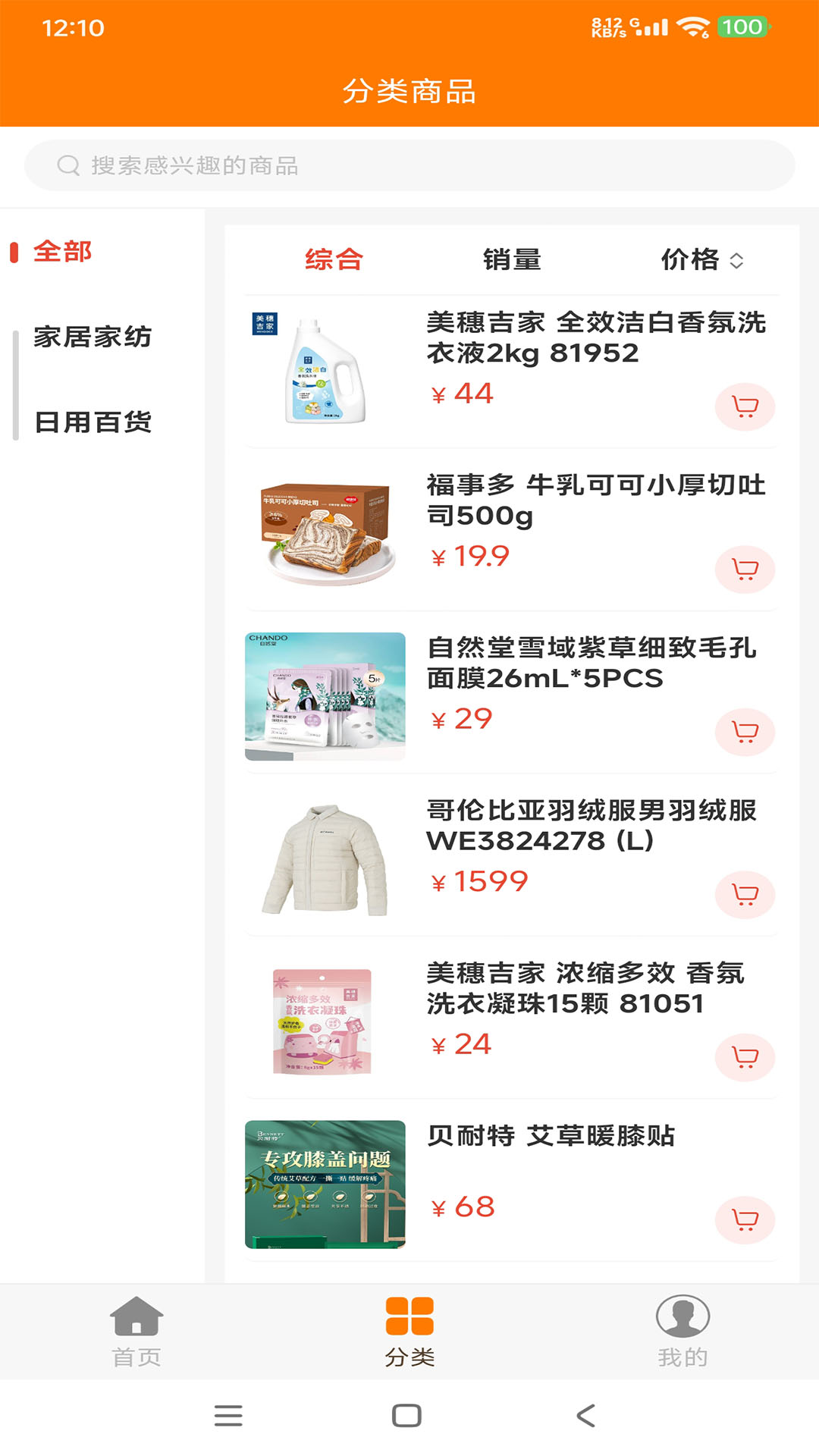Add 美穗吉家 洗衣凝珠 to cart

745,1057
